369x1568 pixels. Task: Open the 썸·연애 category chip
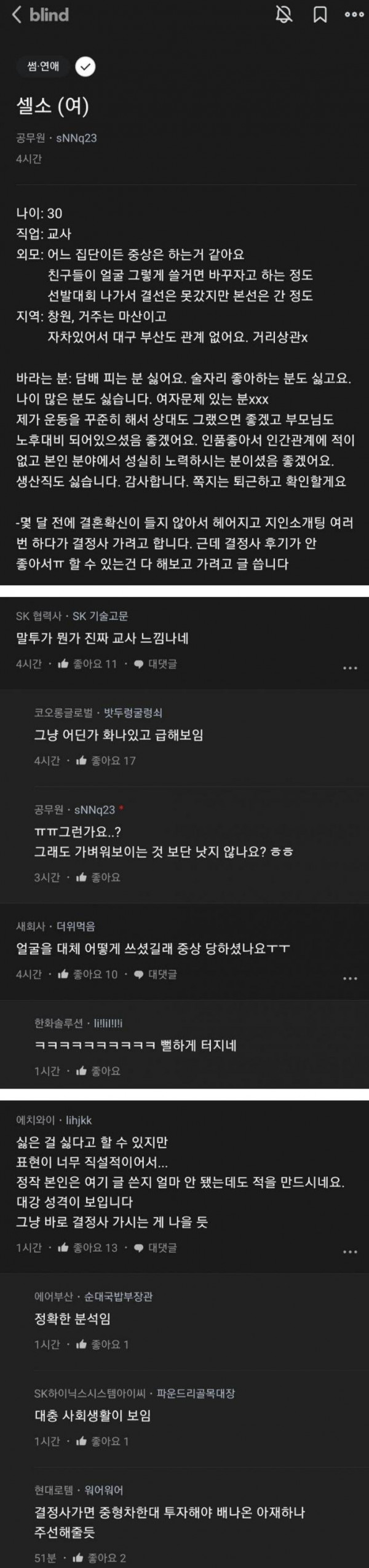pyautogui.click(x=43, y=66)
